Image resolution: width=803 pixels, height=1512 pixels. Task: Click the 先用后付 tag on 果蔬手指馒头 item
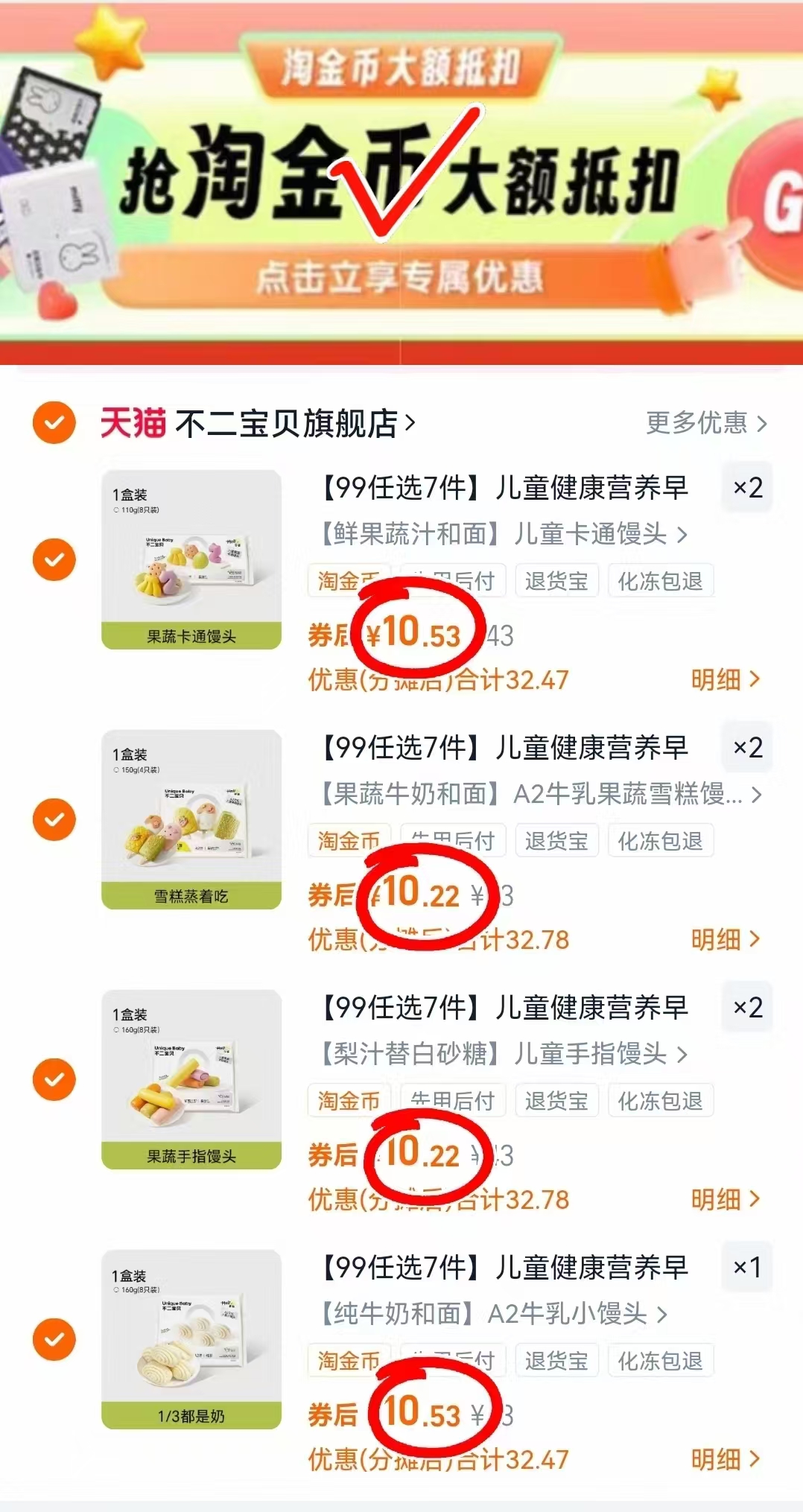coord(453,1099)
